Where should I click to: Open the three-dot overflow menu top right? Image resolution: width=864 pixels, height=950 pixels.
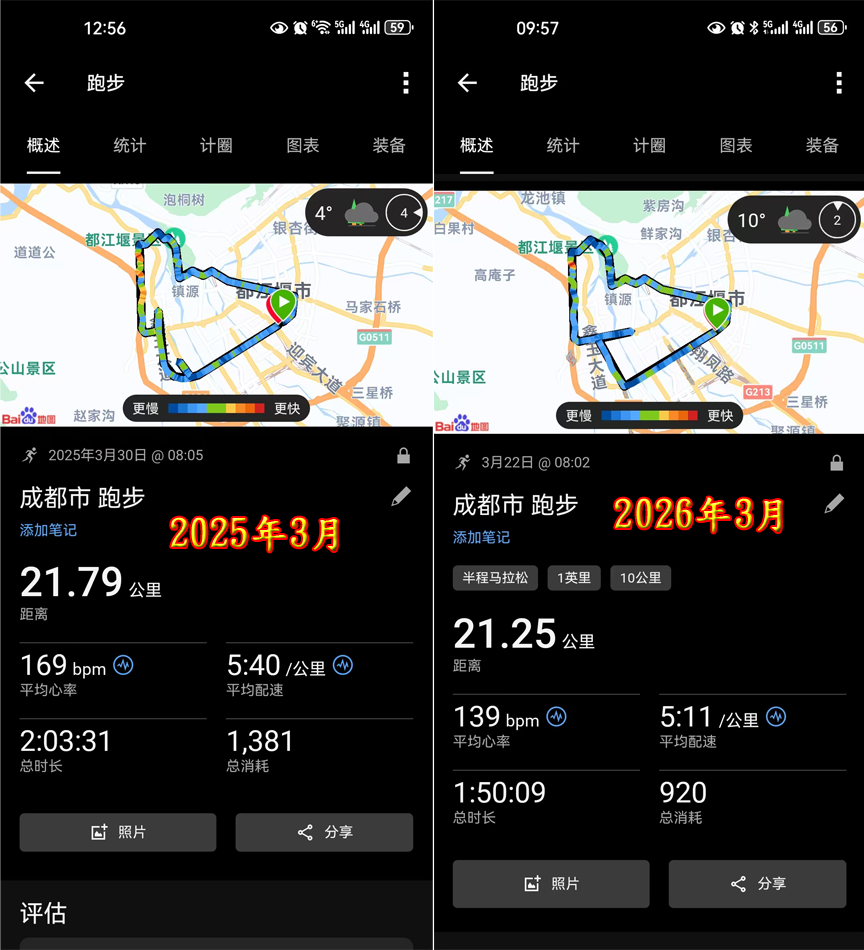pos(405,83)
